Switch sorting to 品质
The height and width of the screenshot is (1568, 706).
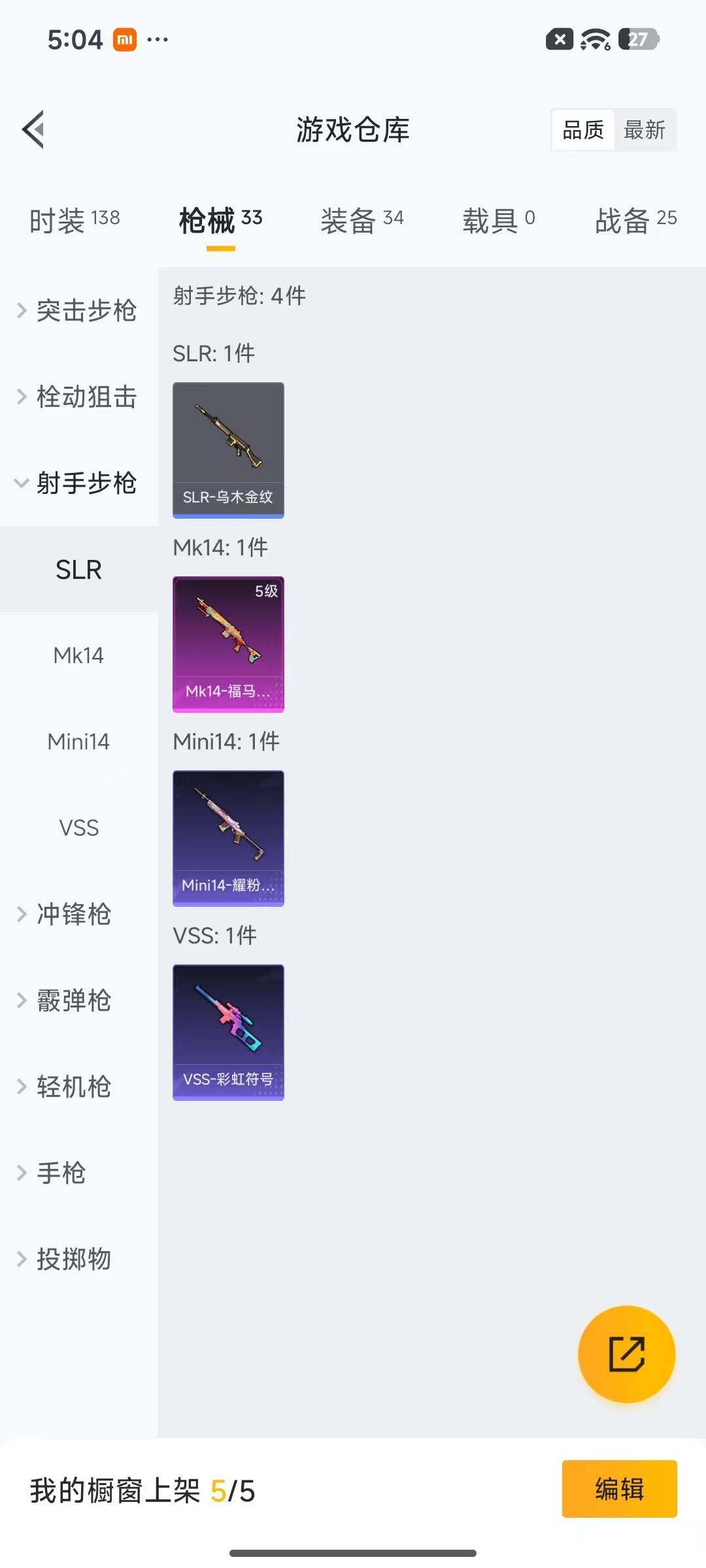582,130
